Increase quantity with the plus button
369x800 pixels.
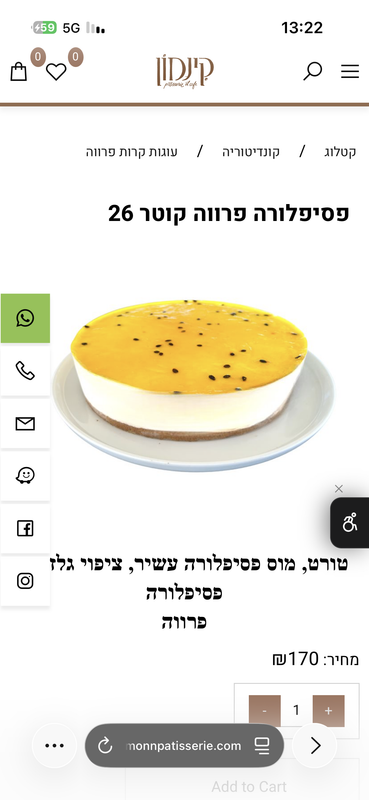[x=328, y=711]
